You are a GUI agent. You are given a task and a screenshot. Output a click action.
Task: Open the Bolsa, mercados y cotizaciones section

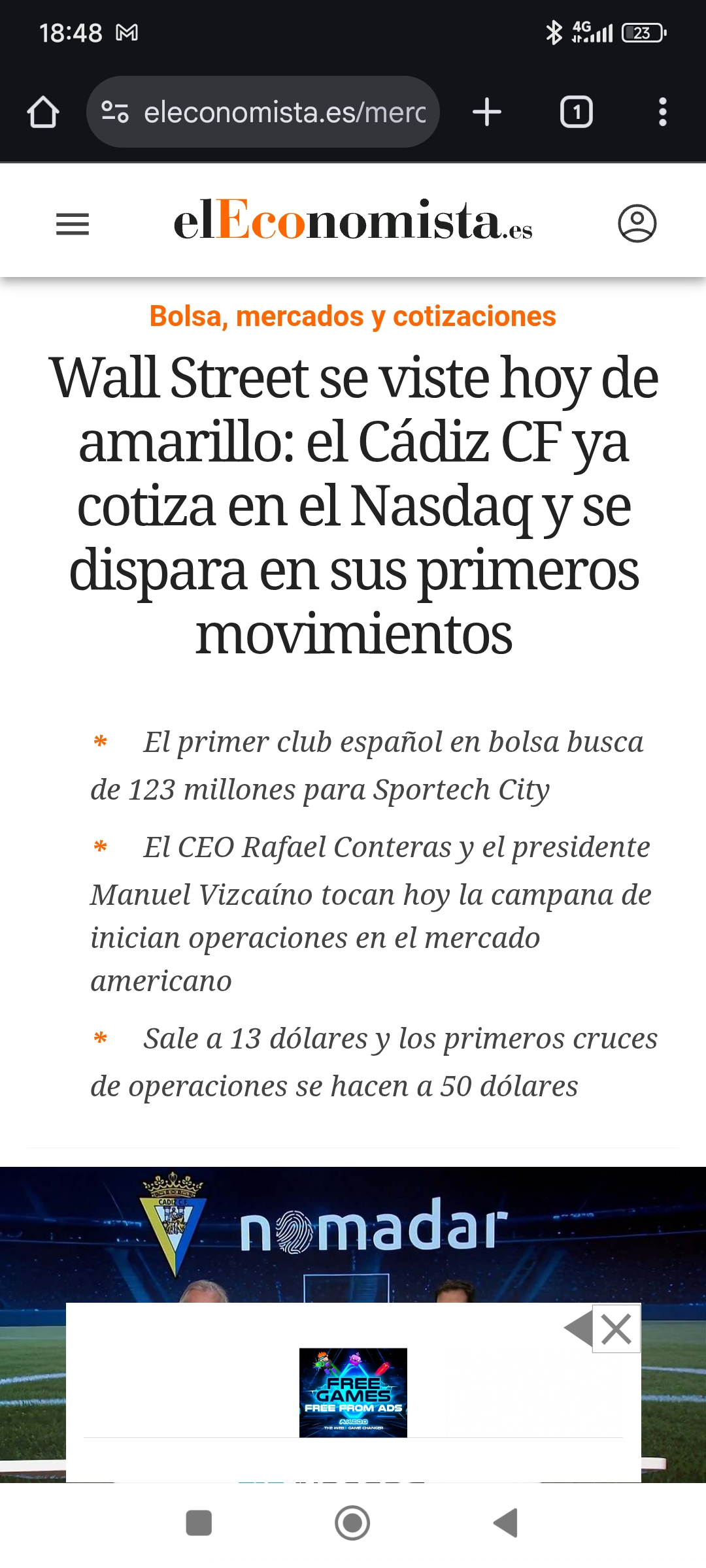click(353, 318)
